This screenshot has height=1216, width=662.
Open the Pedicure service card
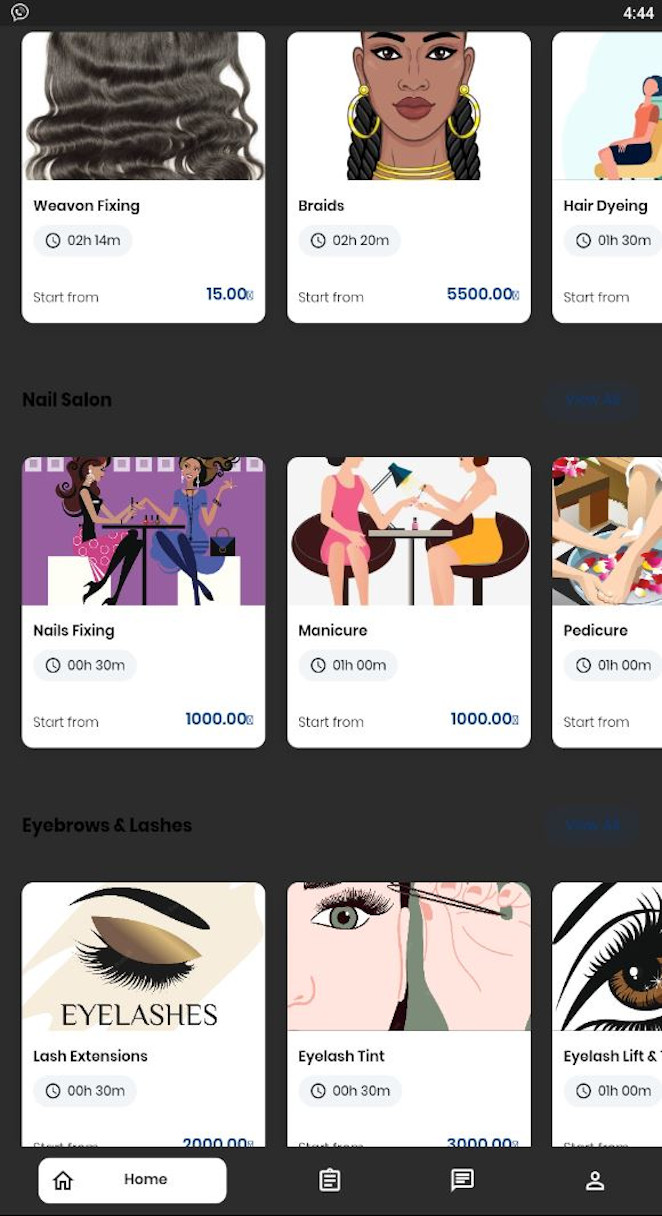[607, 602]
